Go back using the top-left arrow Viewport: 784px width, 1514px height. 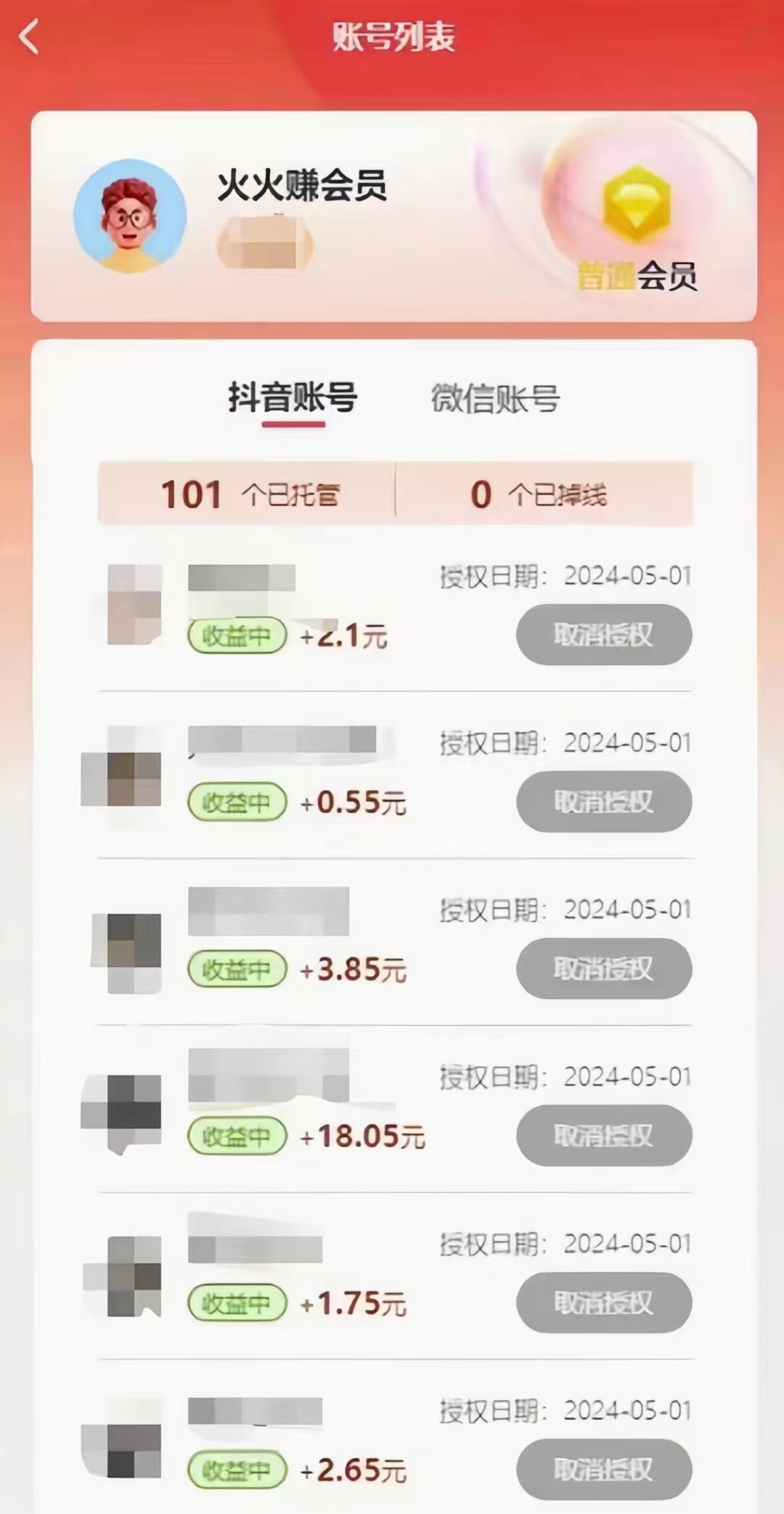(29, 36)
